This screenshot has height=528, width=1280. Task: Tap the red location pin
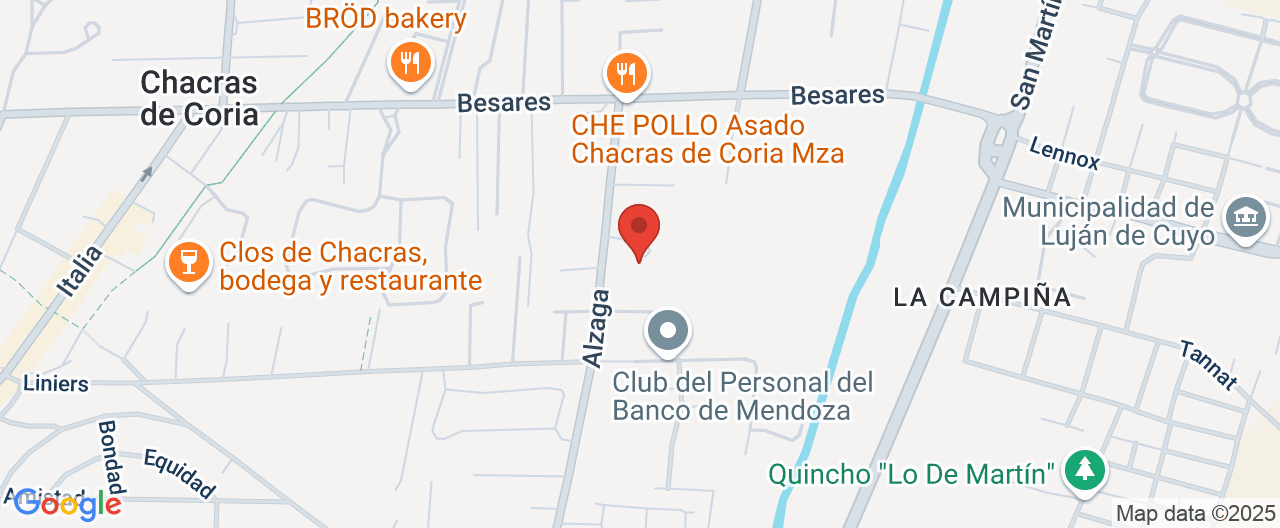639,228
